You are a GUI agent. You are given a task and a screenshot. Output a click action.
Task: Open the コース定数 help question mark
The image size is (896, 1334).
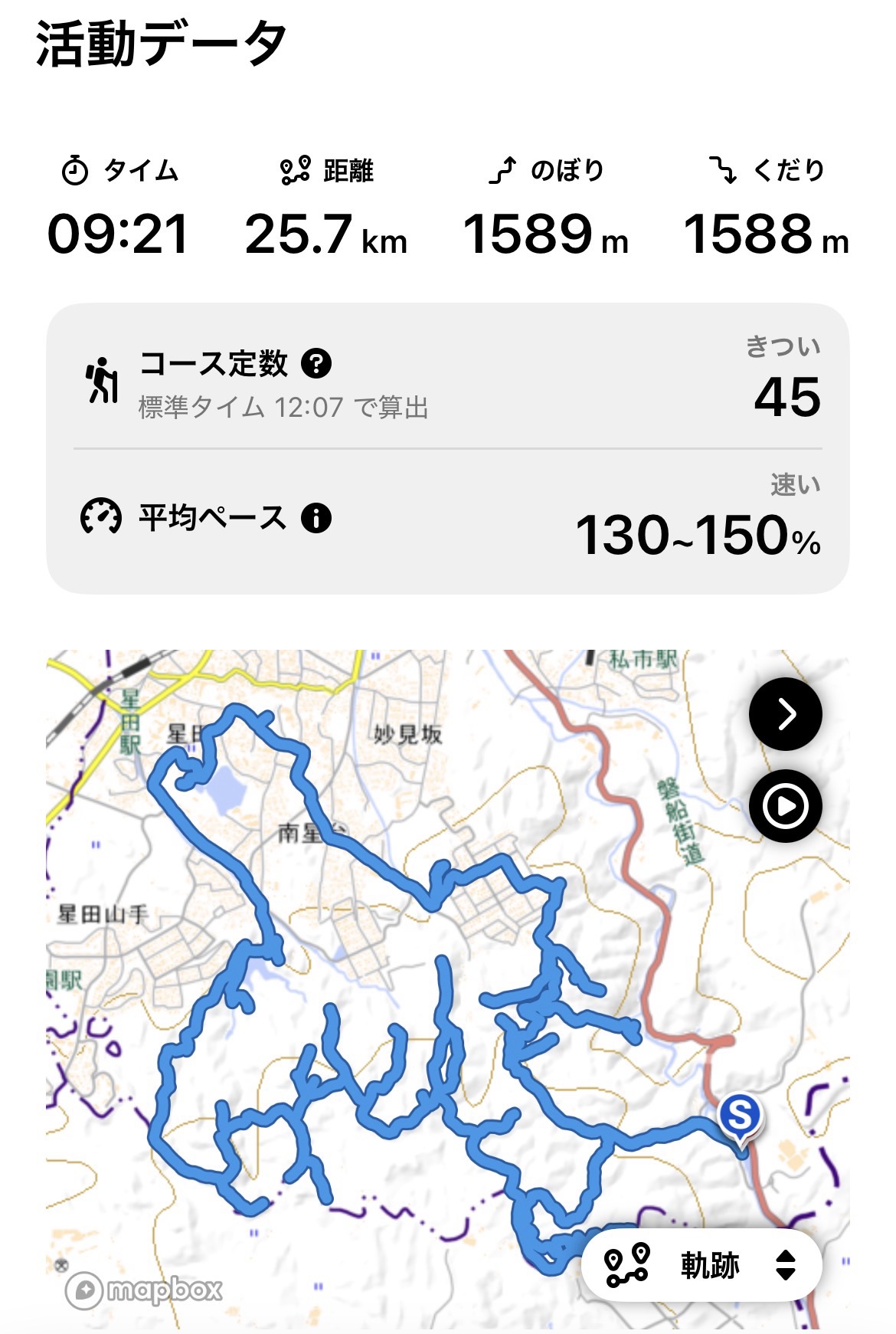coord(316,363)
